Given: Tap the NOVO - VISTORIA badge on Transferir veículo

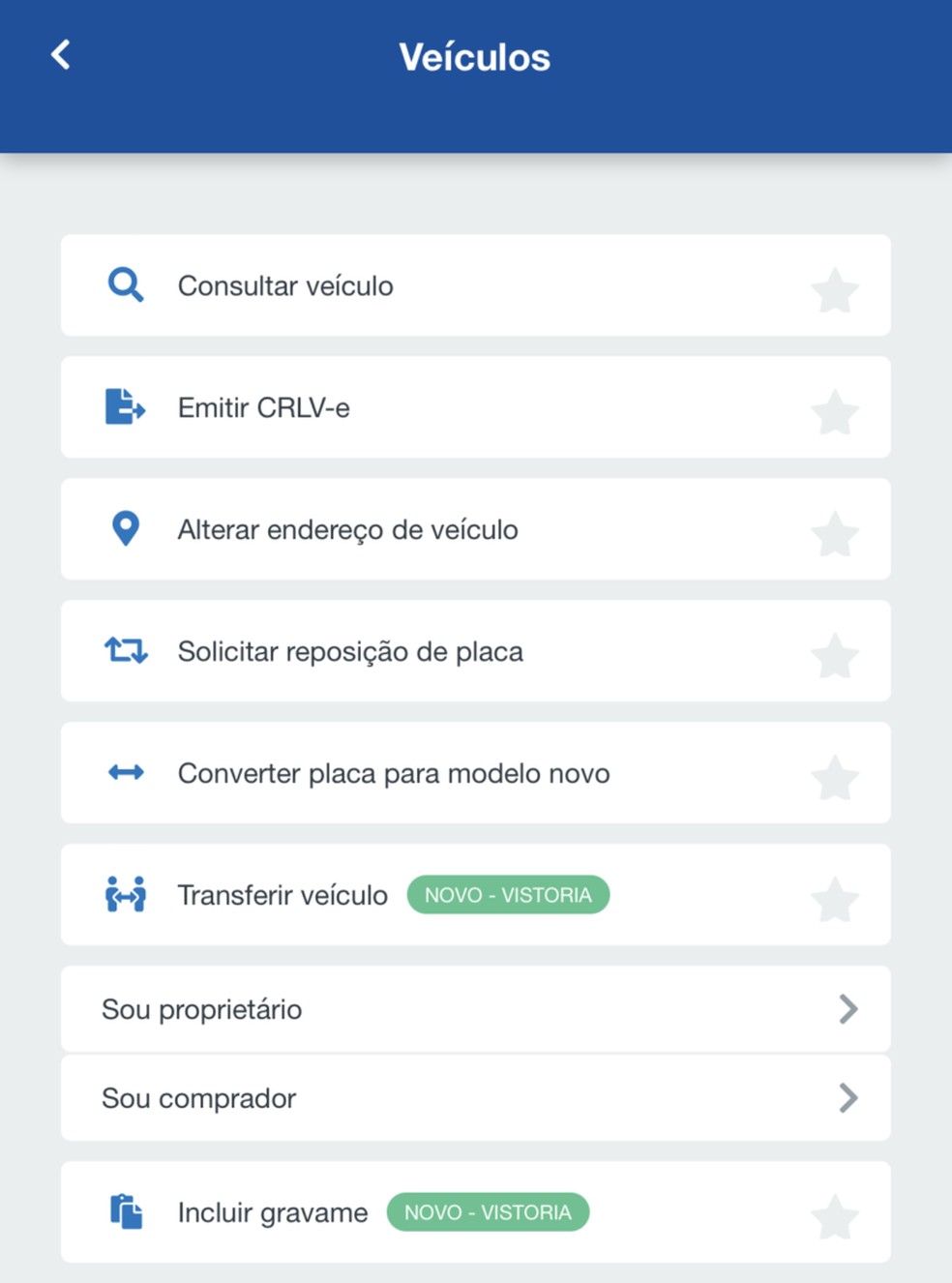Looking at the screenshot, I should (508, 894).
